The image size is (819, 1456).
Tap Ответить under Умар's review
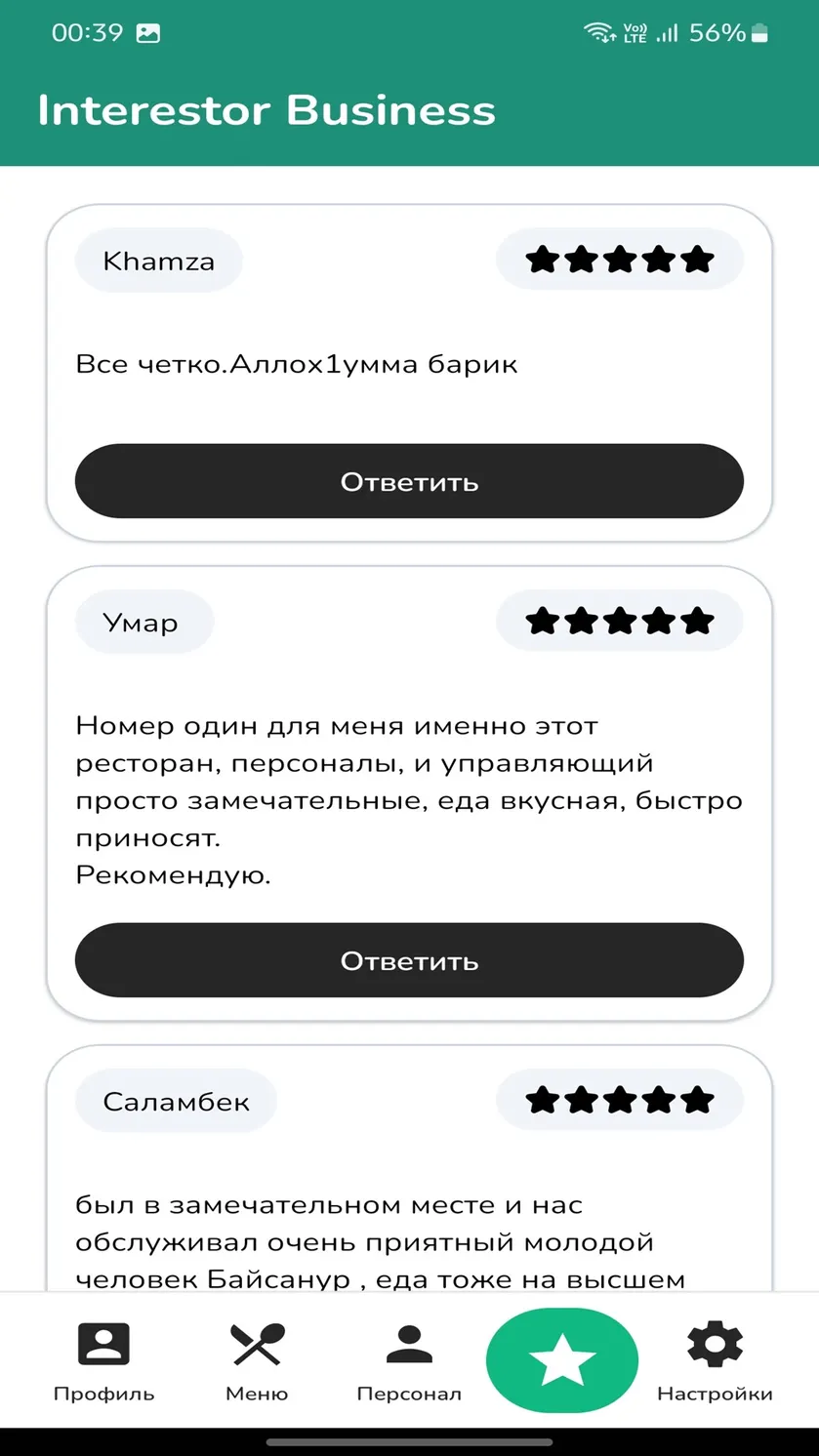(x=409, y=960)
